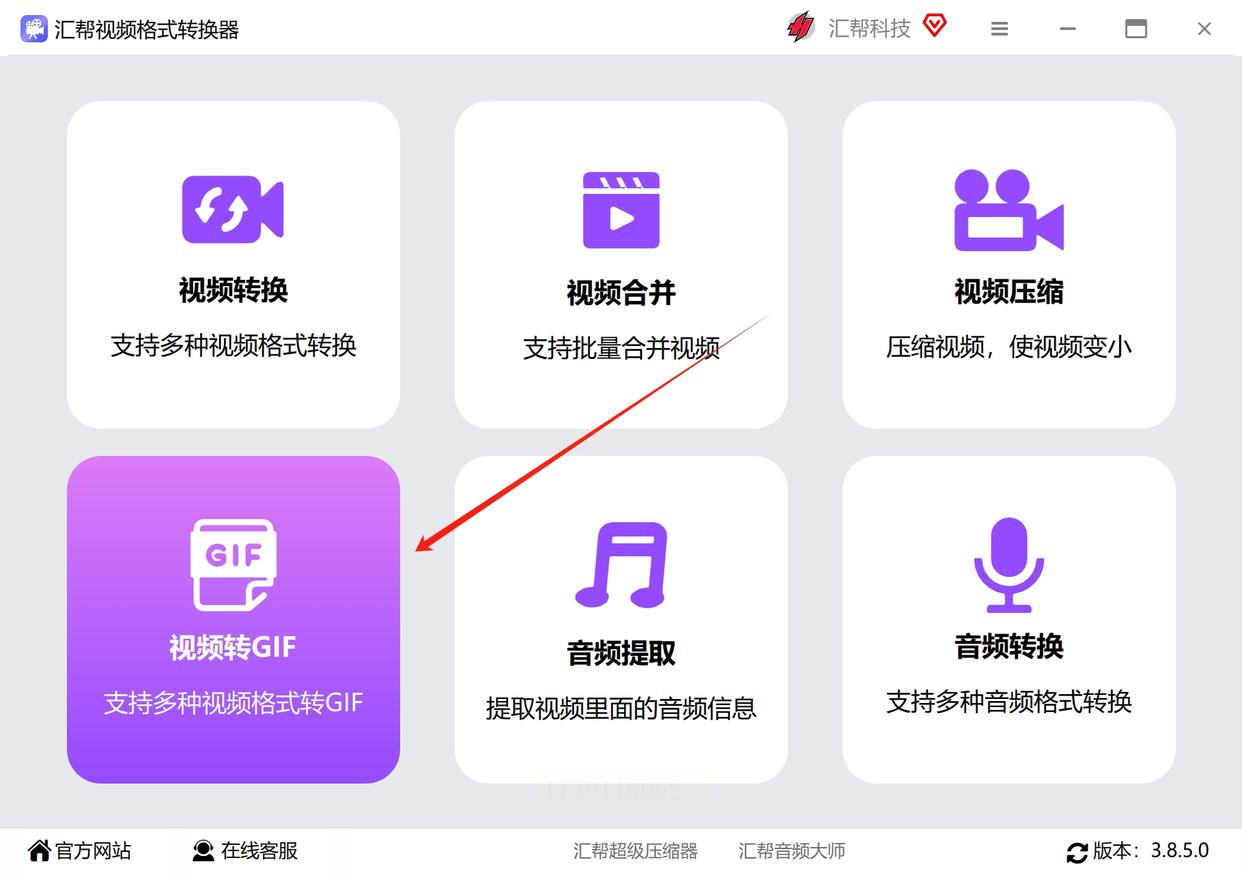Select the 视频转GIF card
1242x873 pixels.
pos(233,620)
